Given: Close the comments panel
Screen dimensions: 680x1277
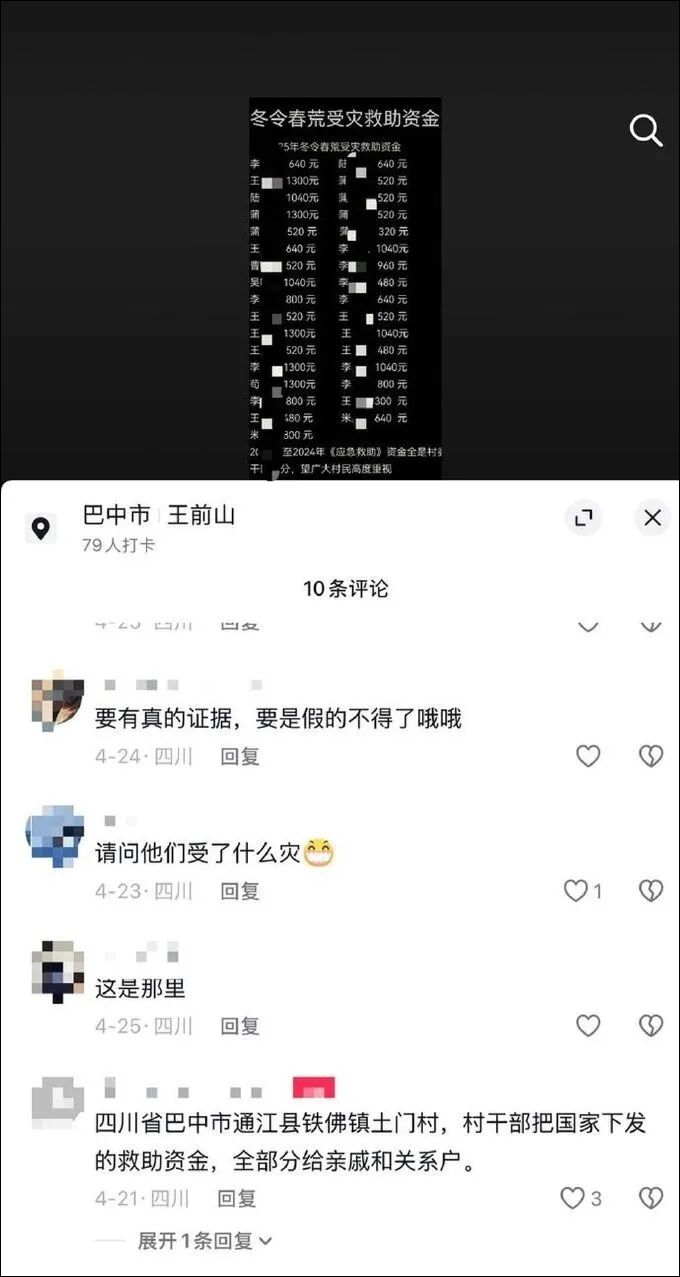Looking at the screenshot, I should tap(652, 517).
